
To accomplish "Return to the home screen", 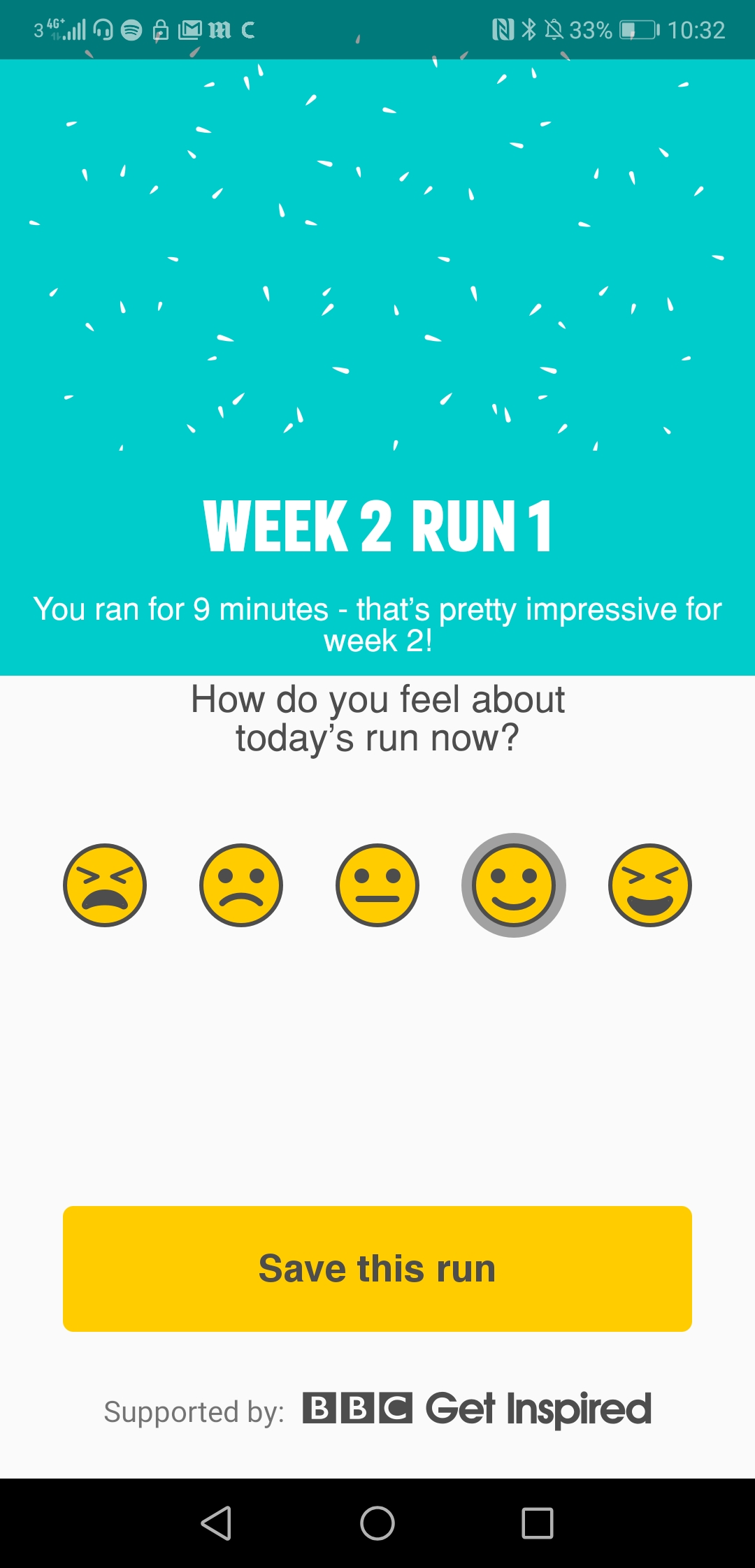I will tap(377, 1523).
